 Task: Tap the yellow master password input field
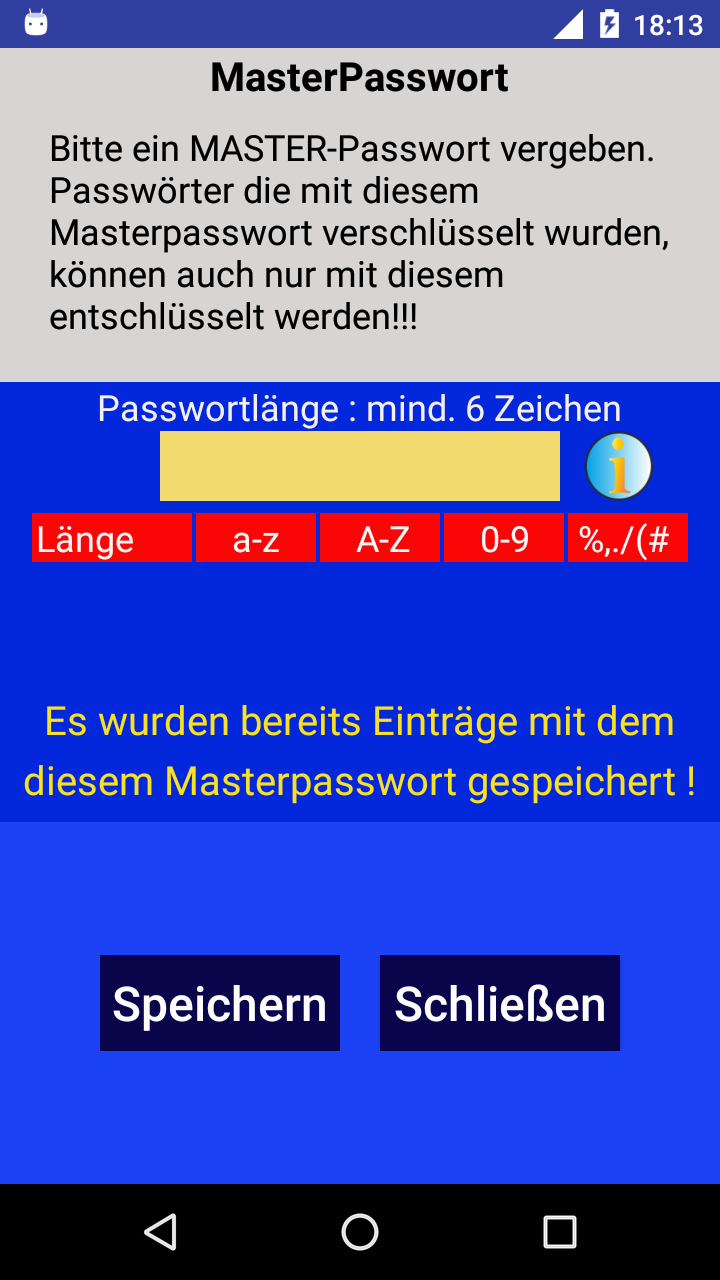click(x=360, y=466)
